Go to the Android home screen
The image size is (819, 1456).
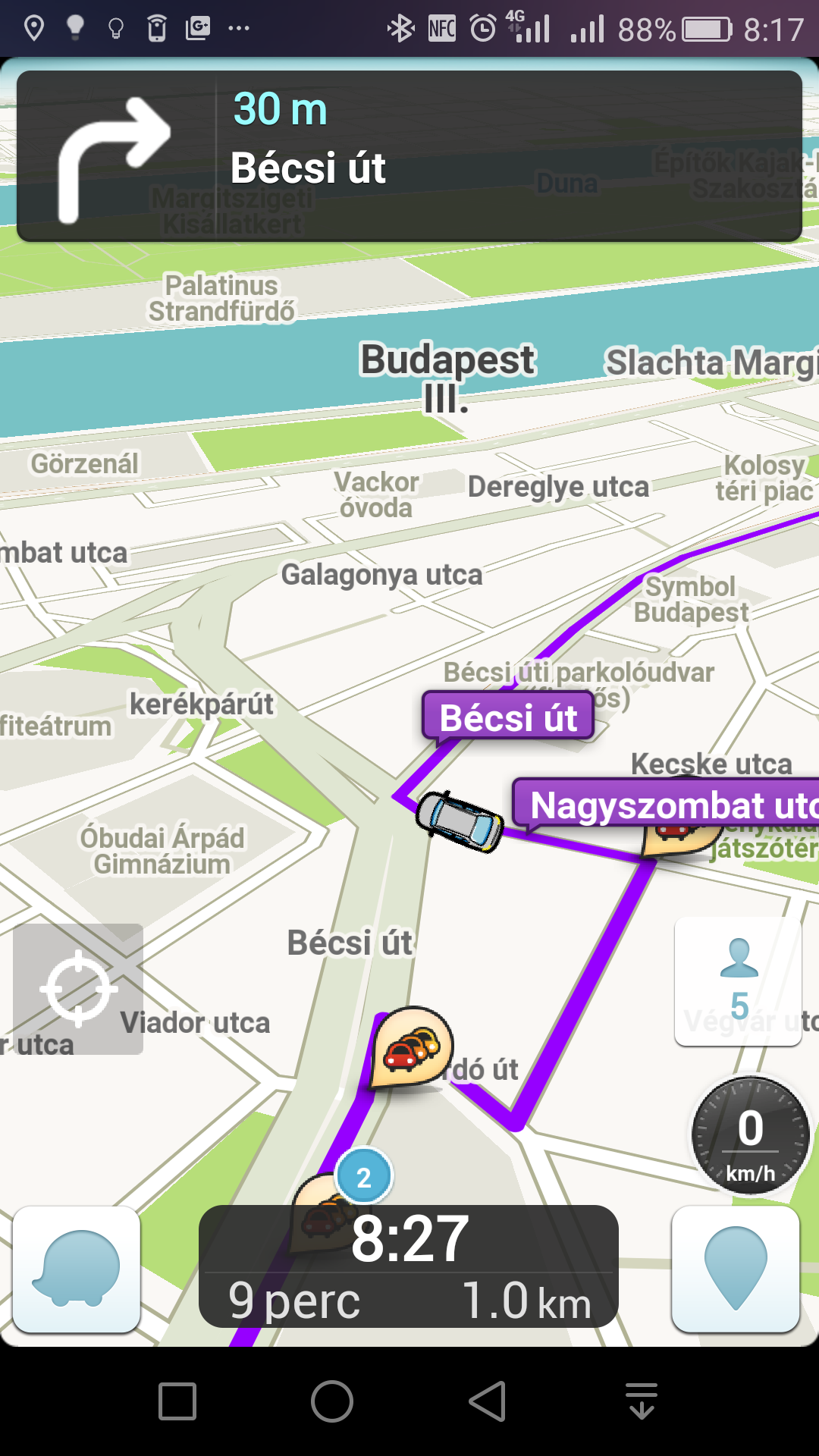tap(332, 1401)
